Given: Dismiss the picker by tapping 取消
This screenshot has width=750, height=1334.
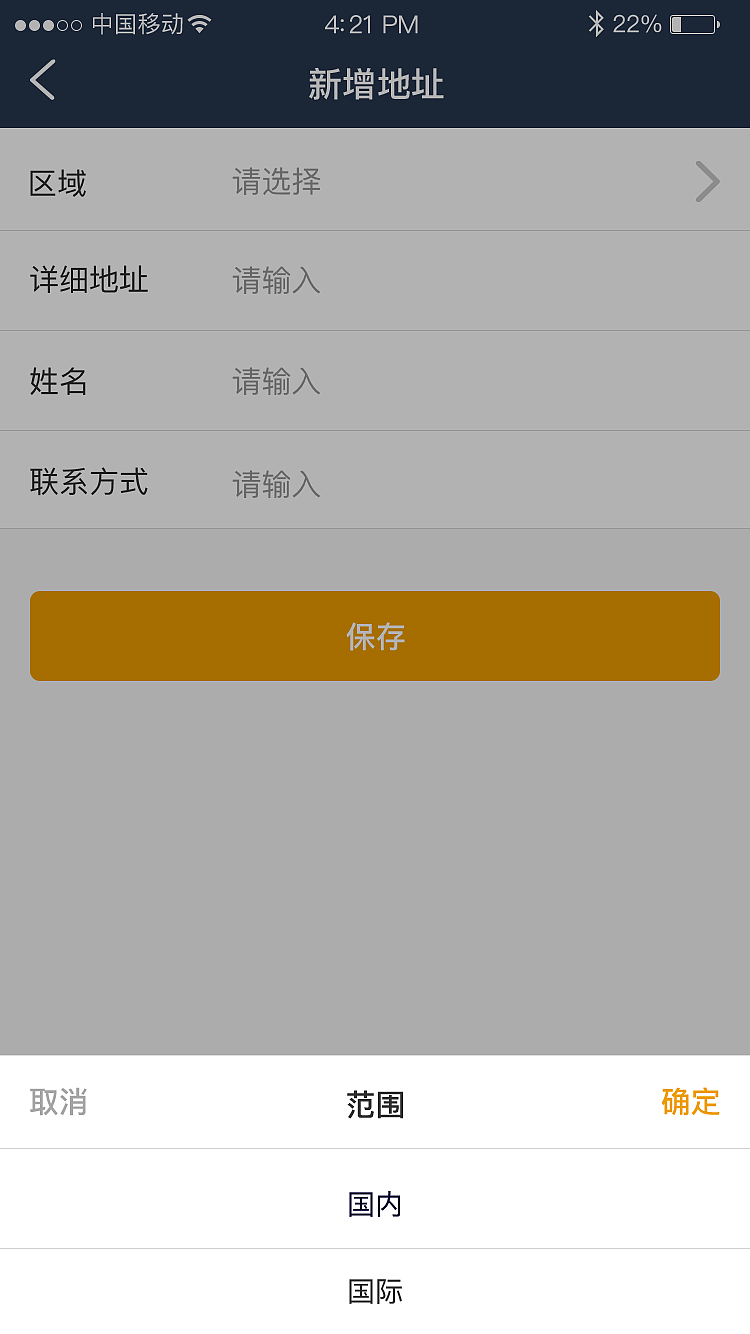Looking at the screenshot, I should point(58,1102).
